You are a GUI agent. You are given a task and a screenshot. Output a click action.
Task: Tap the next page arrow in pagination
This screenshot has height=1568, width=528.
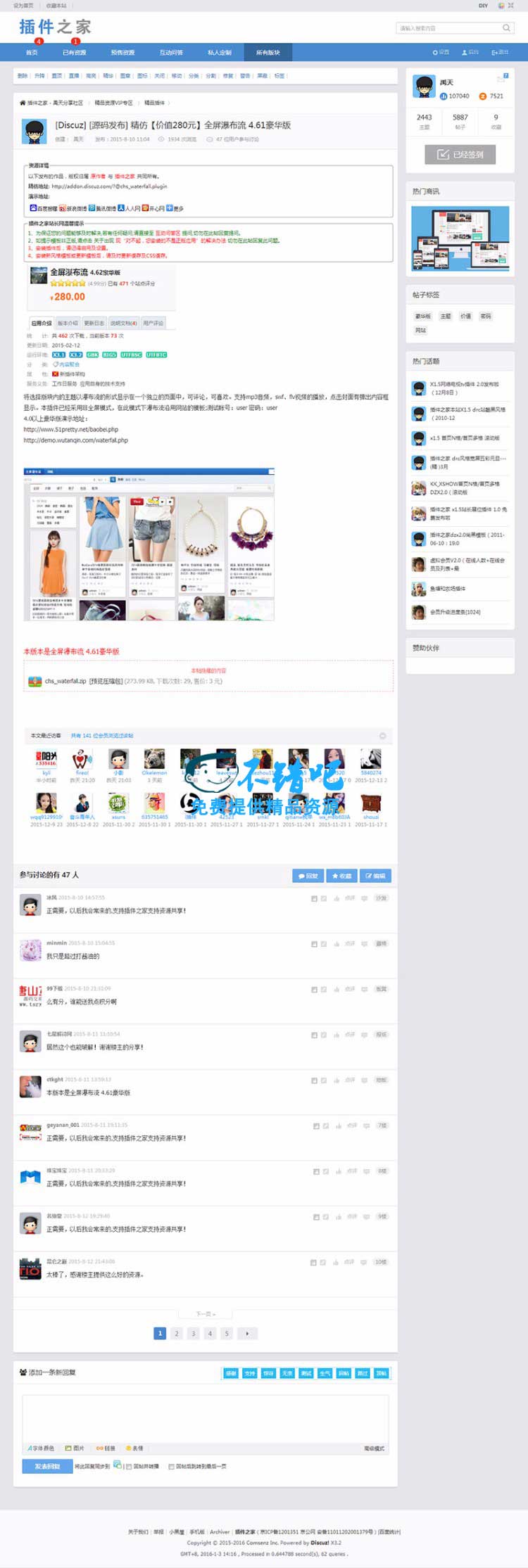point(247,1333)
